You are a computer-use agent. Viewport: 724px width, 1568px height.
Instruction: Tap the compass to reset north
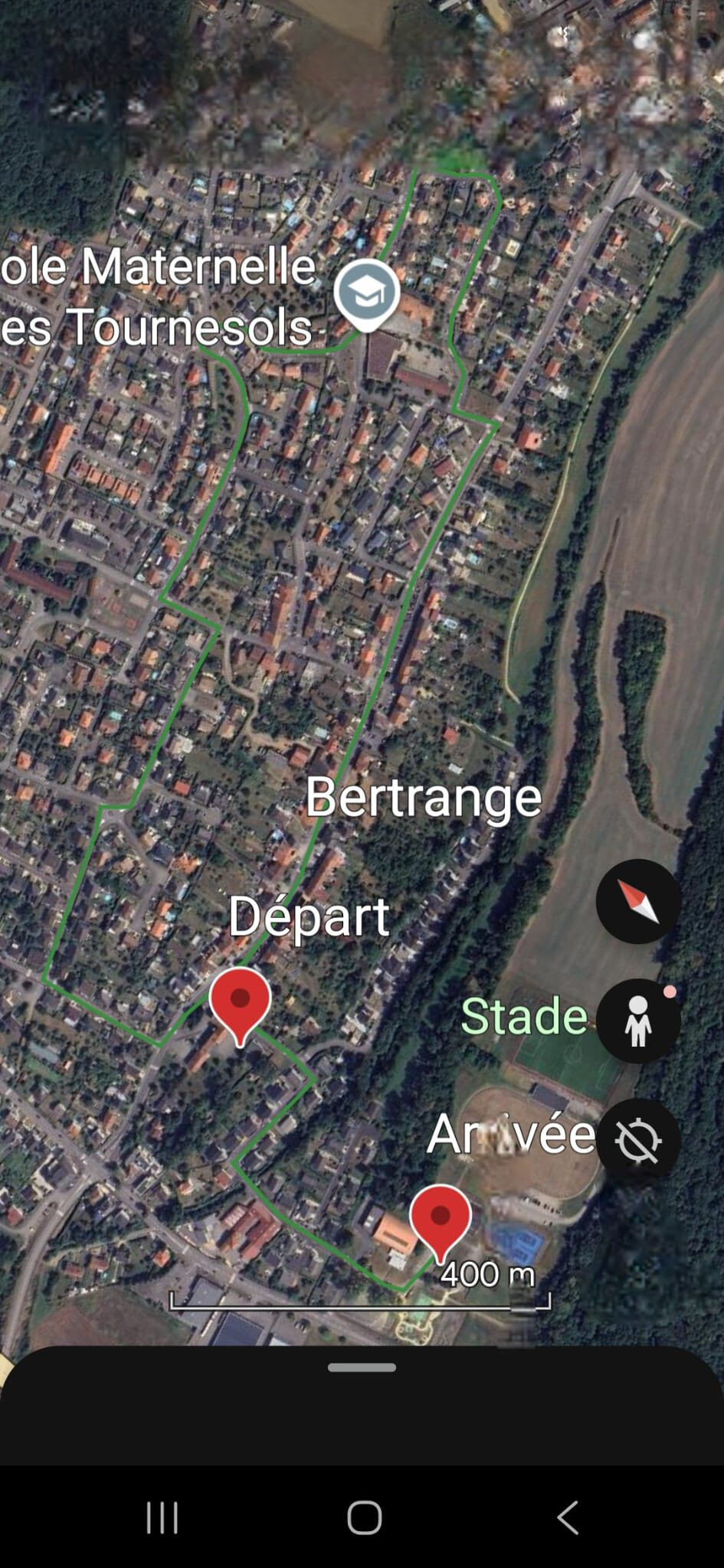[638, 901]
